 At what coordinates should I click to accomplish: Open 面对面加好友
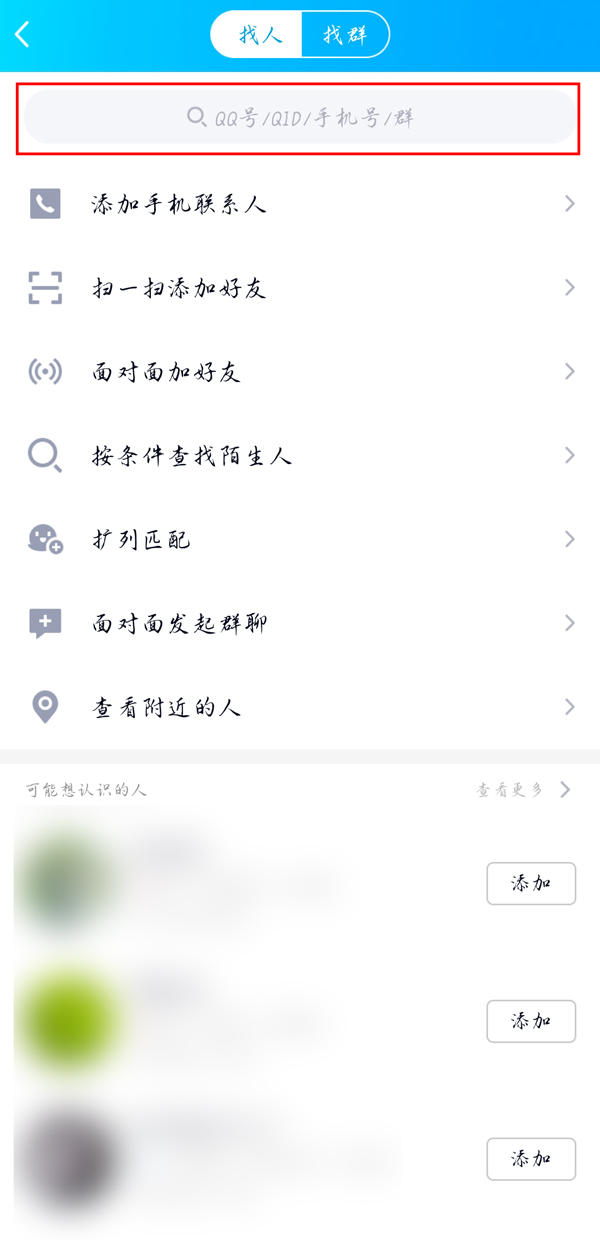tap(300, 372)
